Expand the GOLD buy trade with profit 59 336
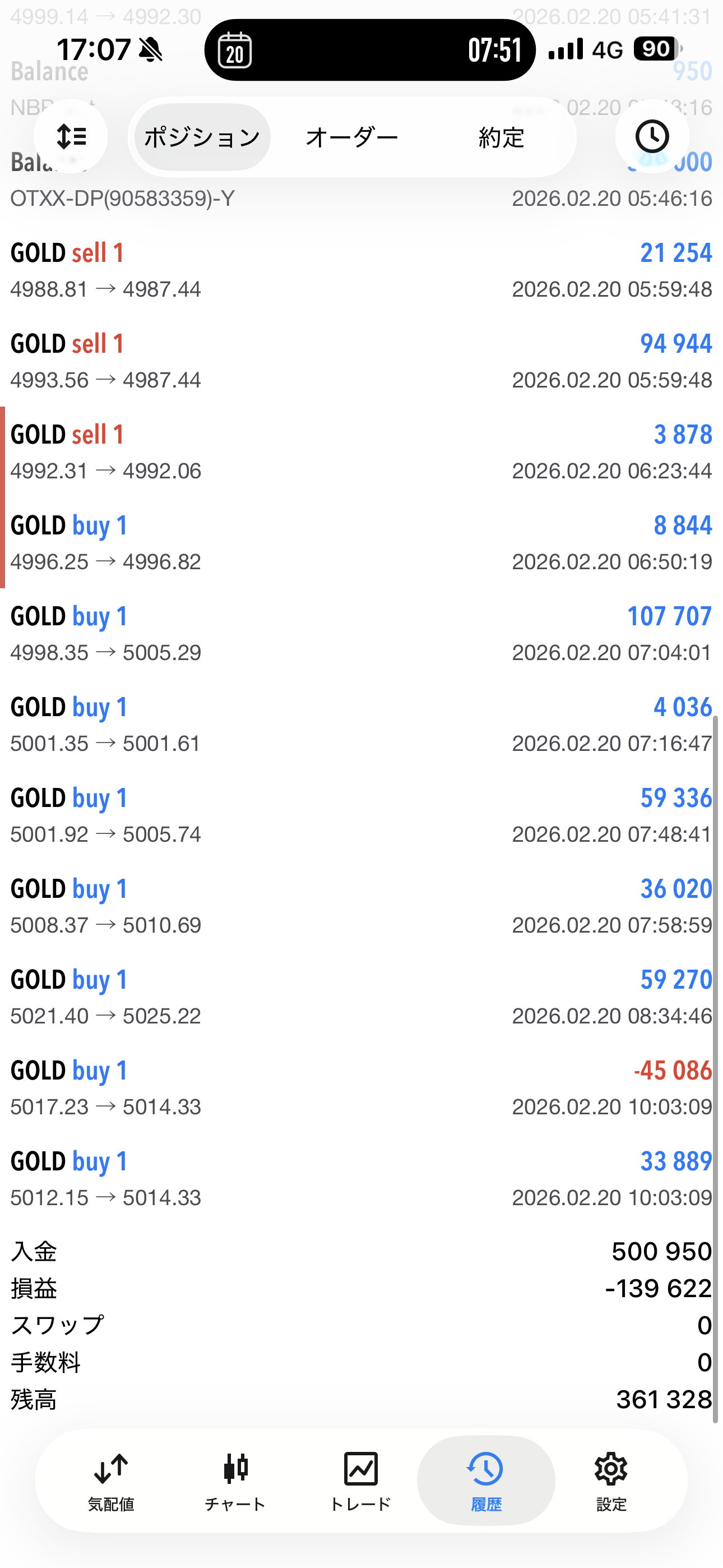The image size is (723, 1568). 361,815
